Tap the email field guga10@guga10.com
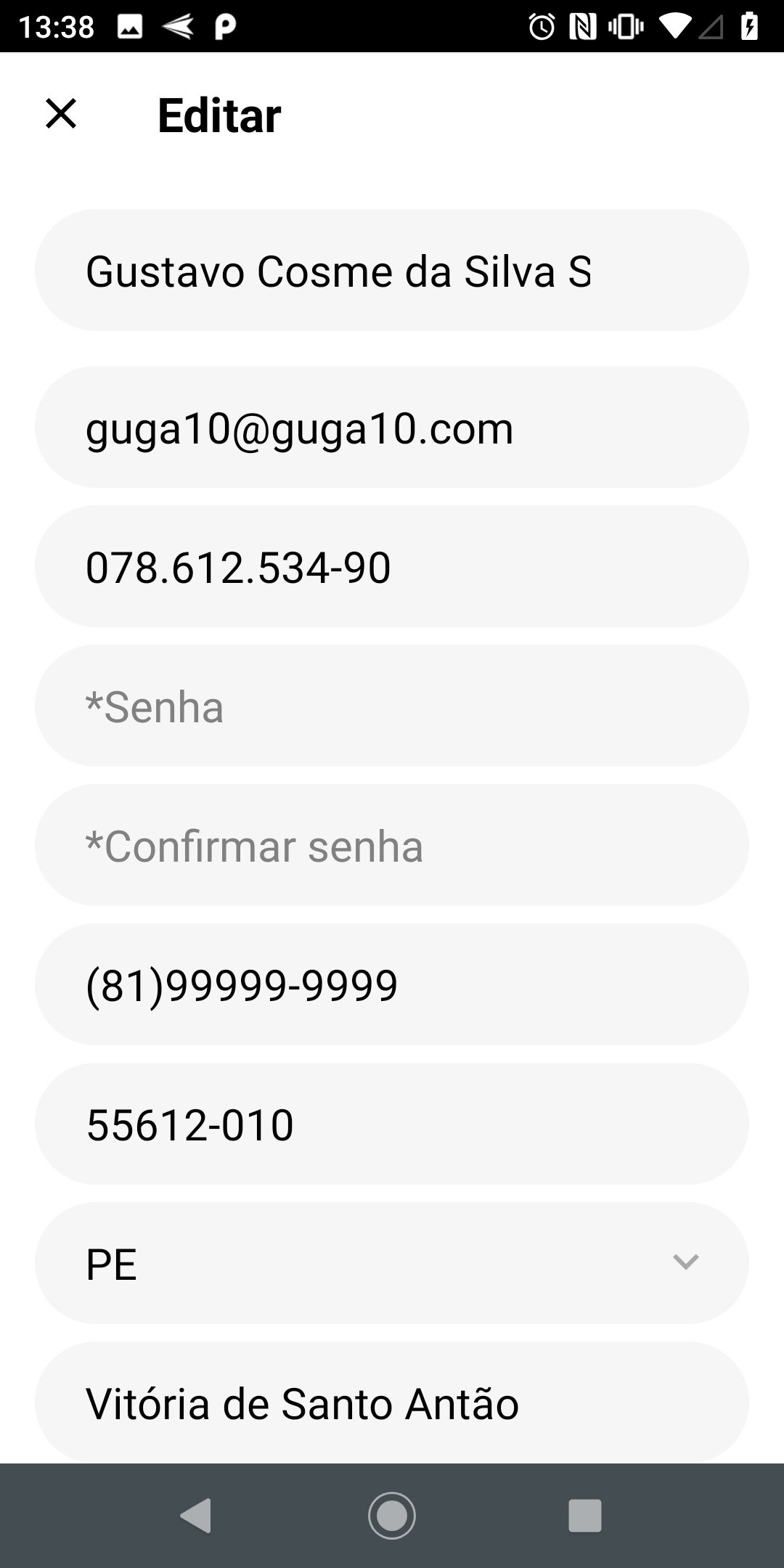 [x=392, y=427]
